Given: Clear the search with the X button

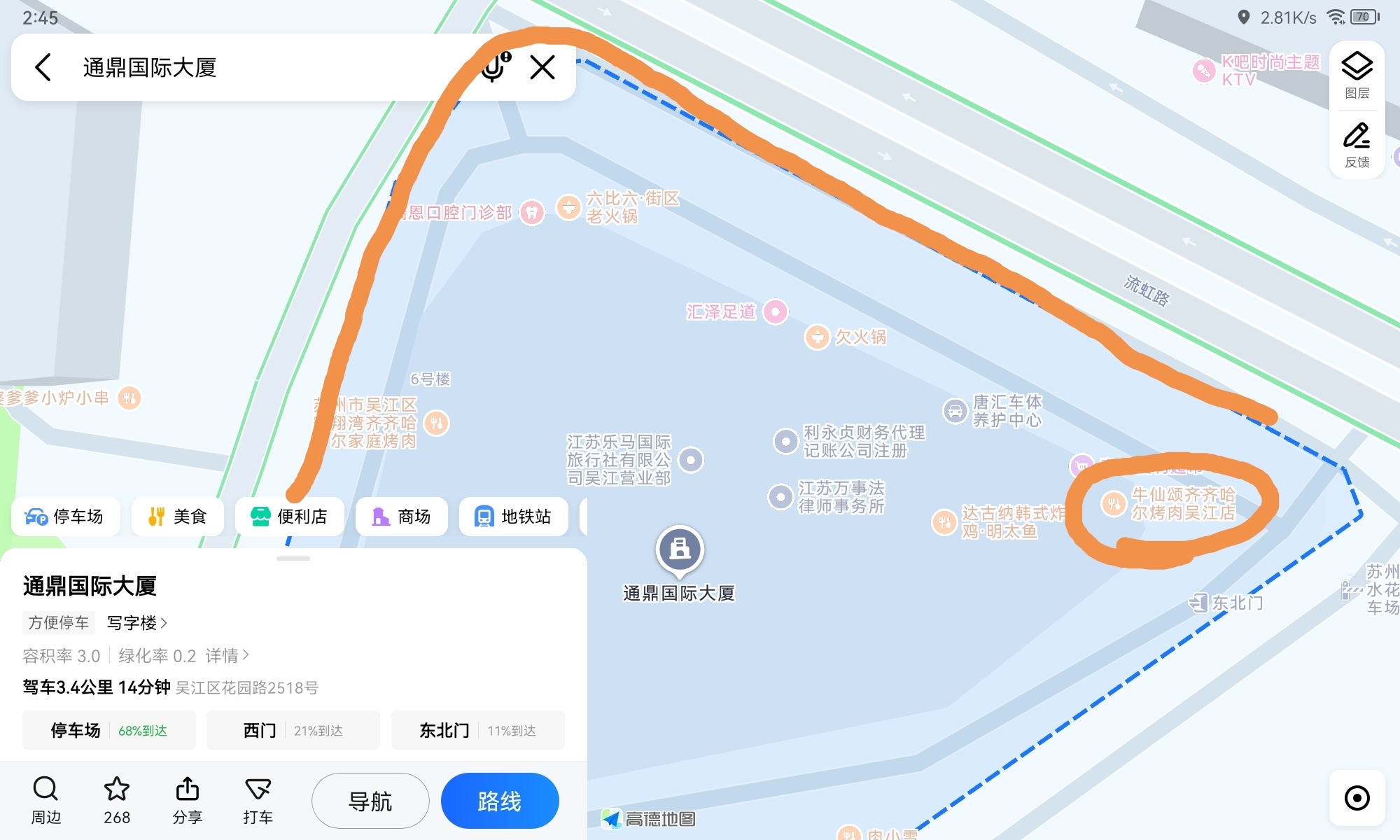Looking at the screenshot, I should coord(542,68).
